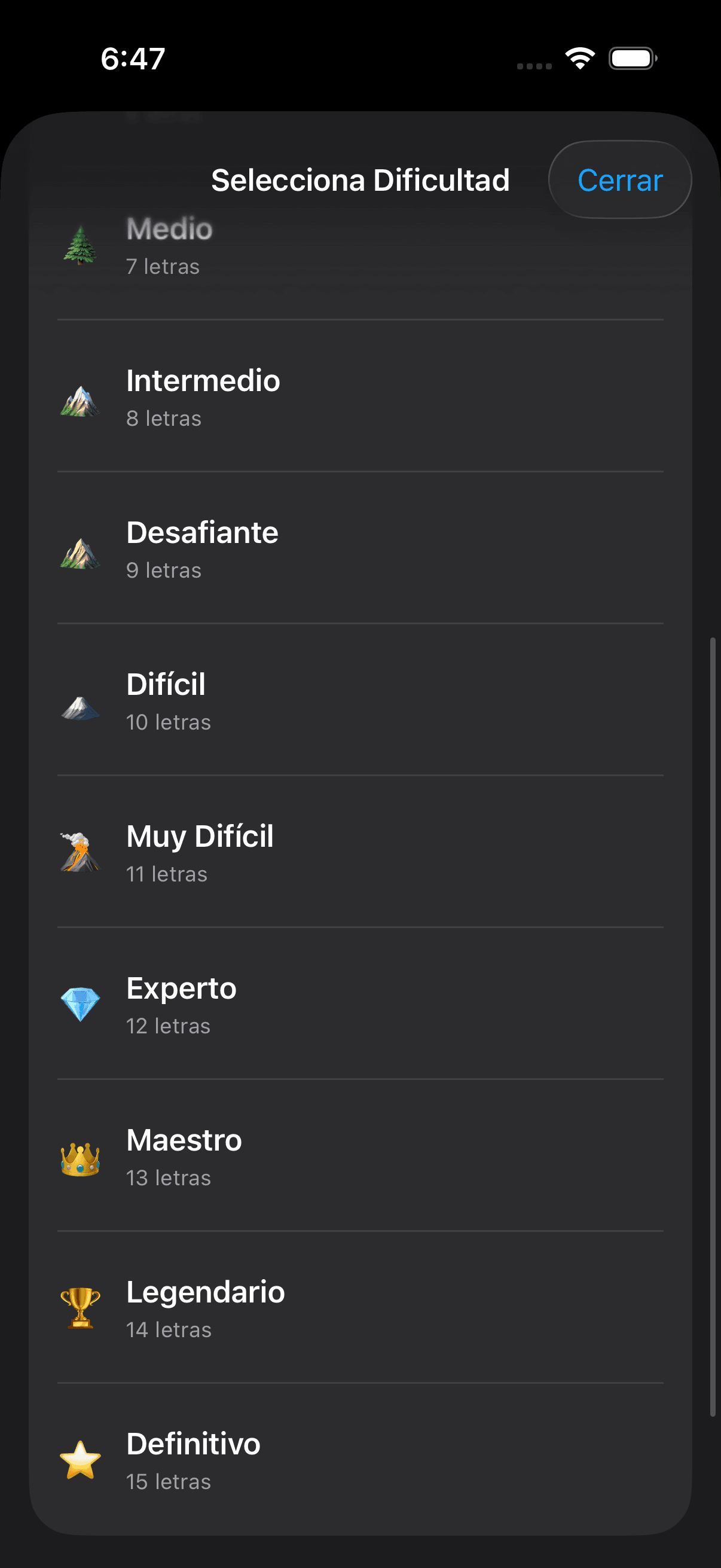Tap the tree icon beside Medio

point(80,245)
